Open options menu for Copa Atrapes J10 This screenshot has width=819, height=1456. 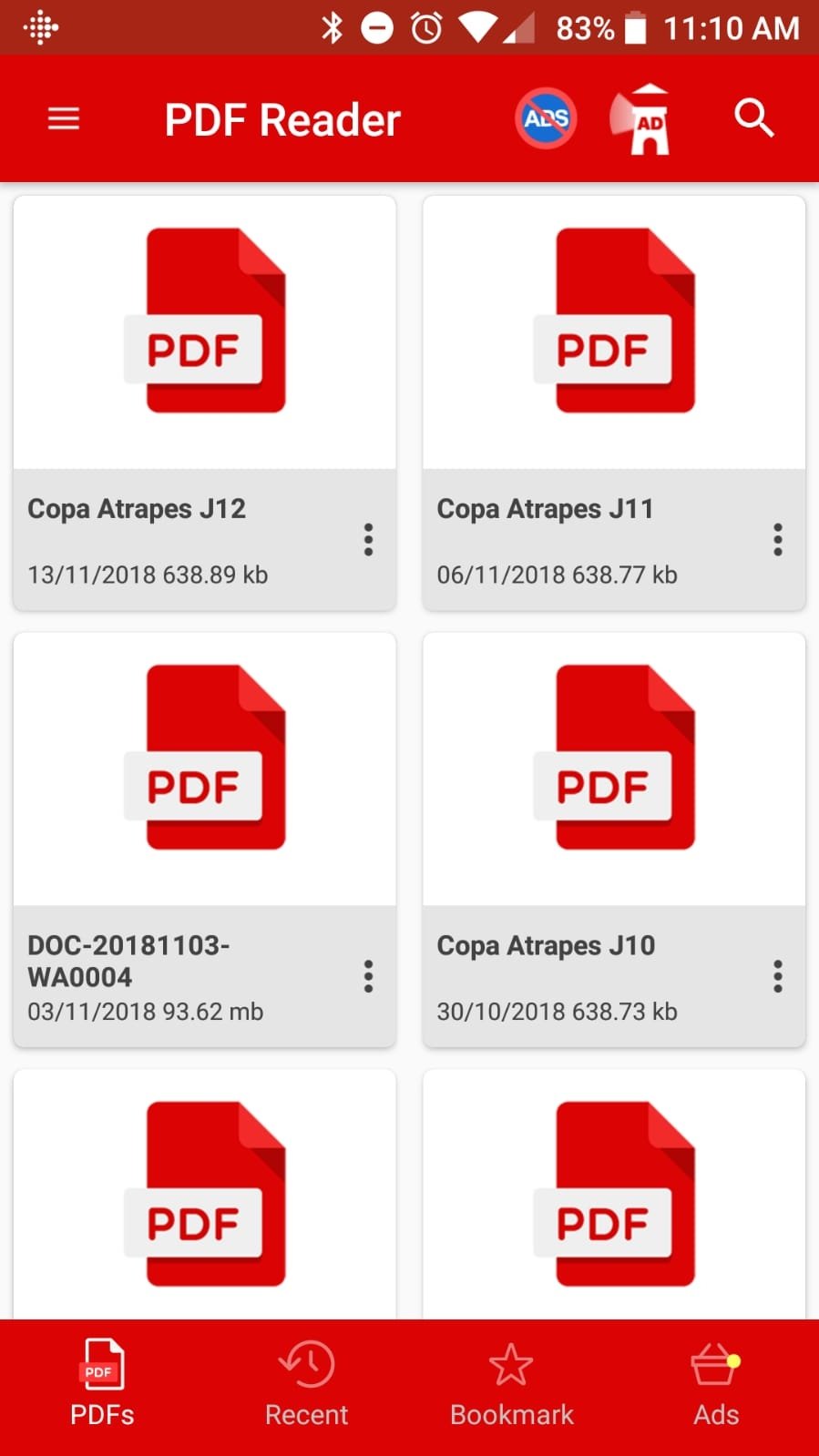[778, 976]
